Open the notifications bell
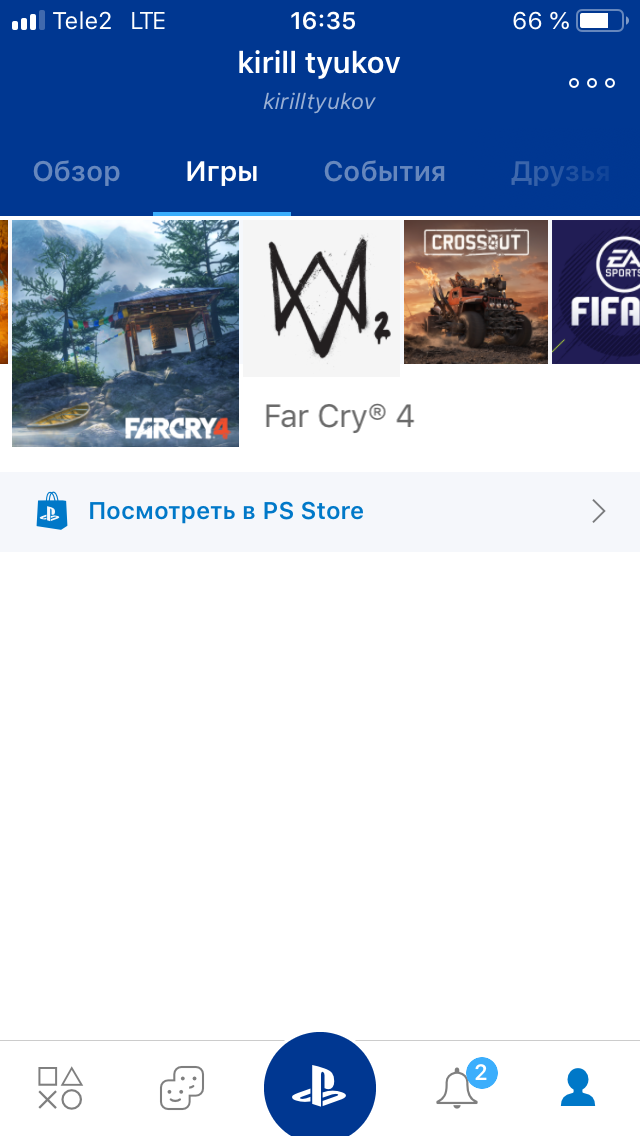640x1136 pixels. point(458,1087)
